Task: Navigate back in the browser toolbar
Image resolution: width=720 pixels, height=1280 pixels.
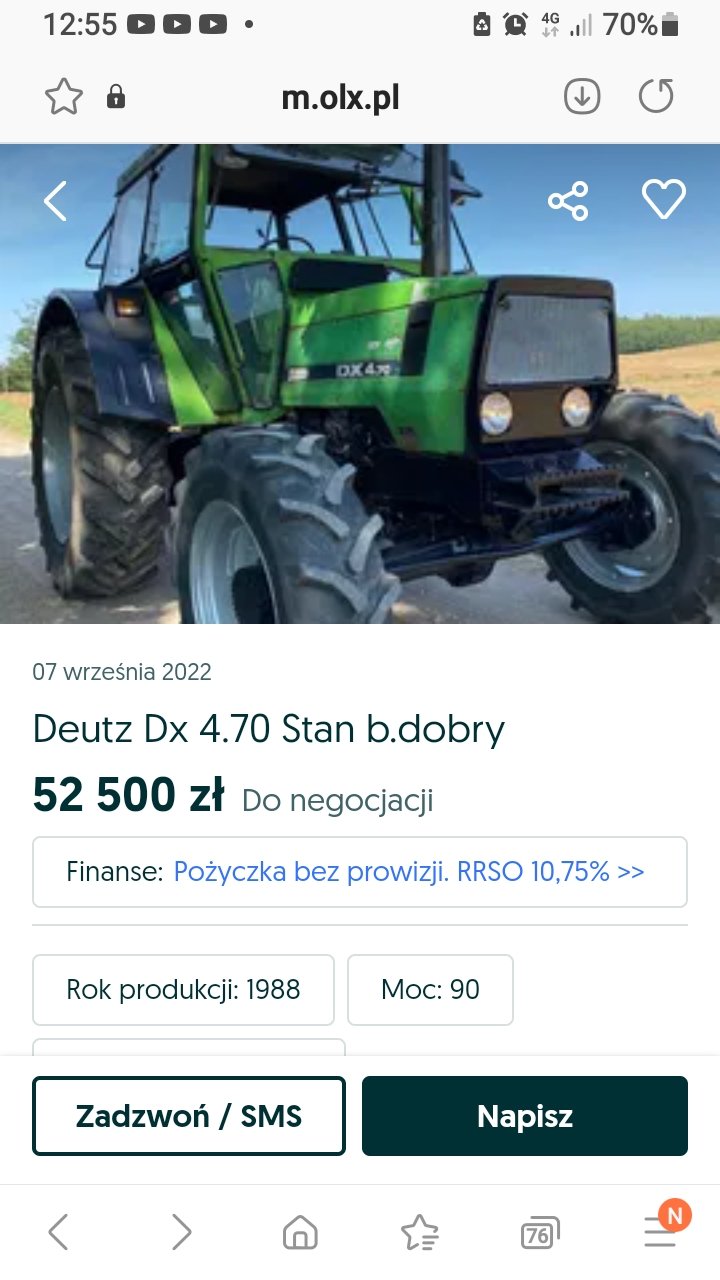Action: (x=59, y=1232)
